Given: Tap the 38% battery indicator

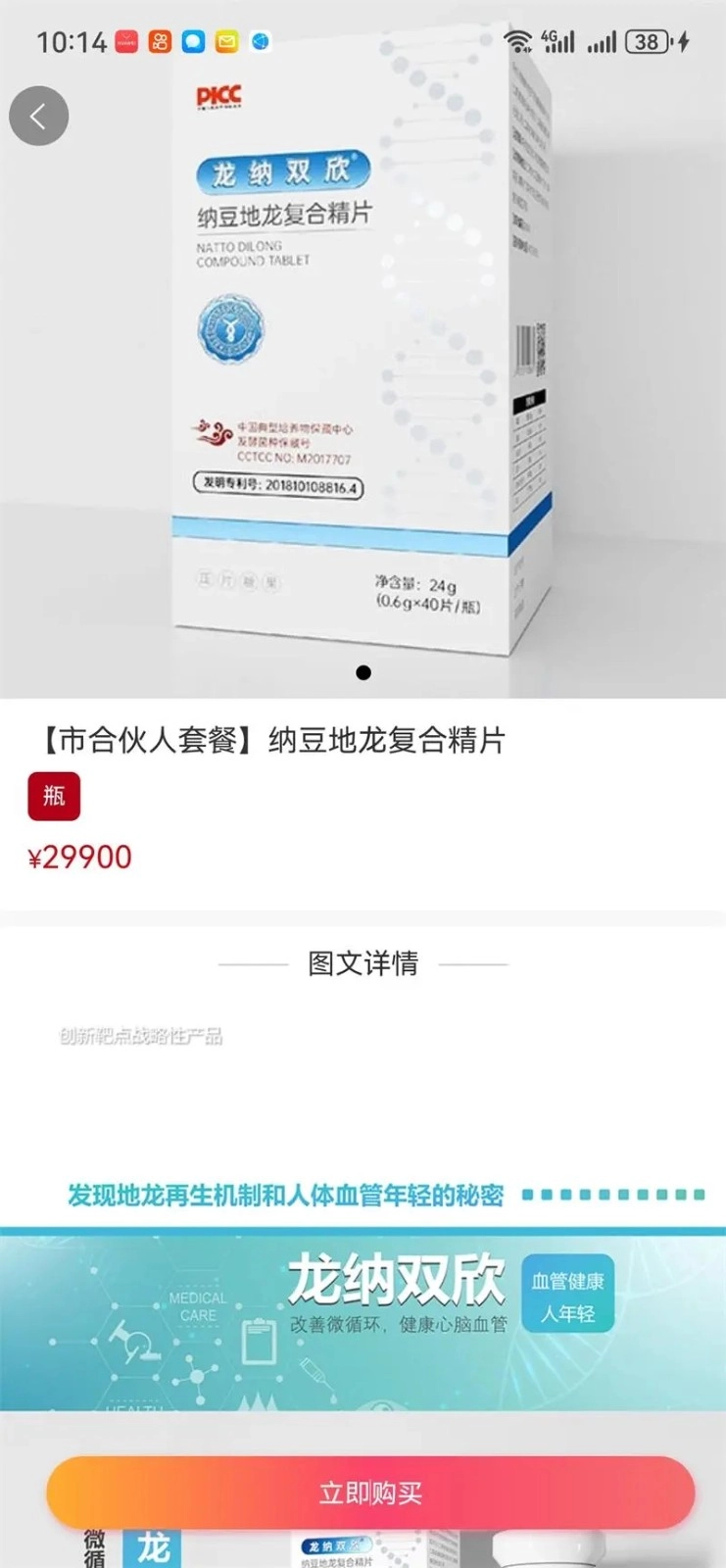Looking at the screenshot, I should pyautogui.click(x=647, y=41).
